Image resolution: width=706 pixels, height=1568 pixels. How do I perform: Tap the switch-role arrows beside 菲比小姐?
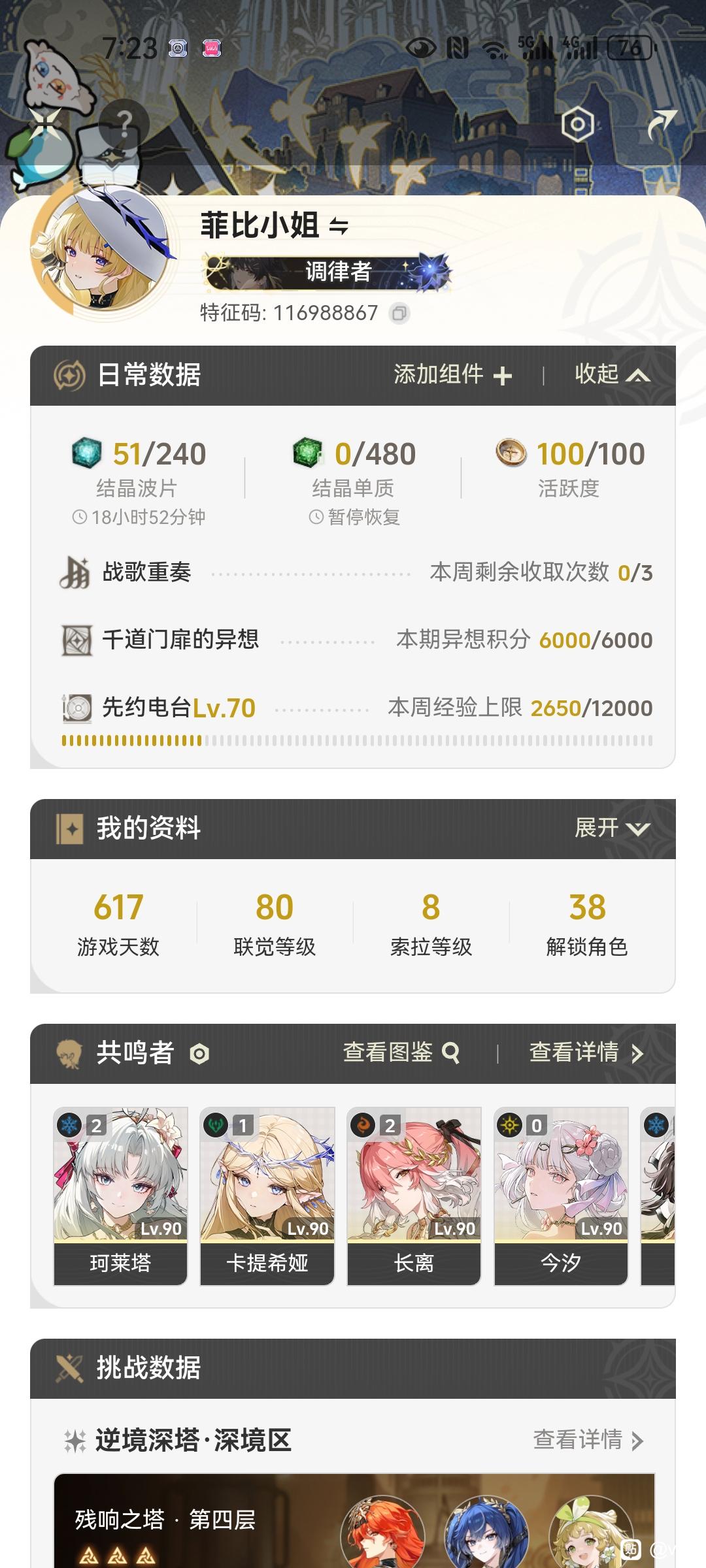[x=339, y=227]
